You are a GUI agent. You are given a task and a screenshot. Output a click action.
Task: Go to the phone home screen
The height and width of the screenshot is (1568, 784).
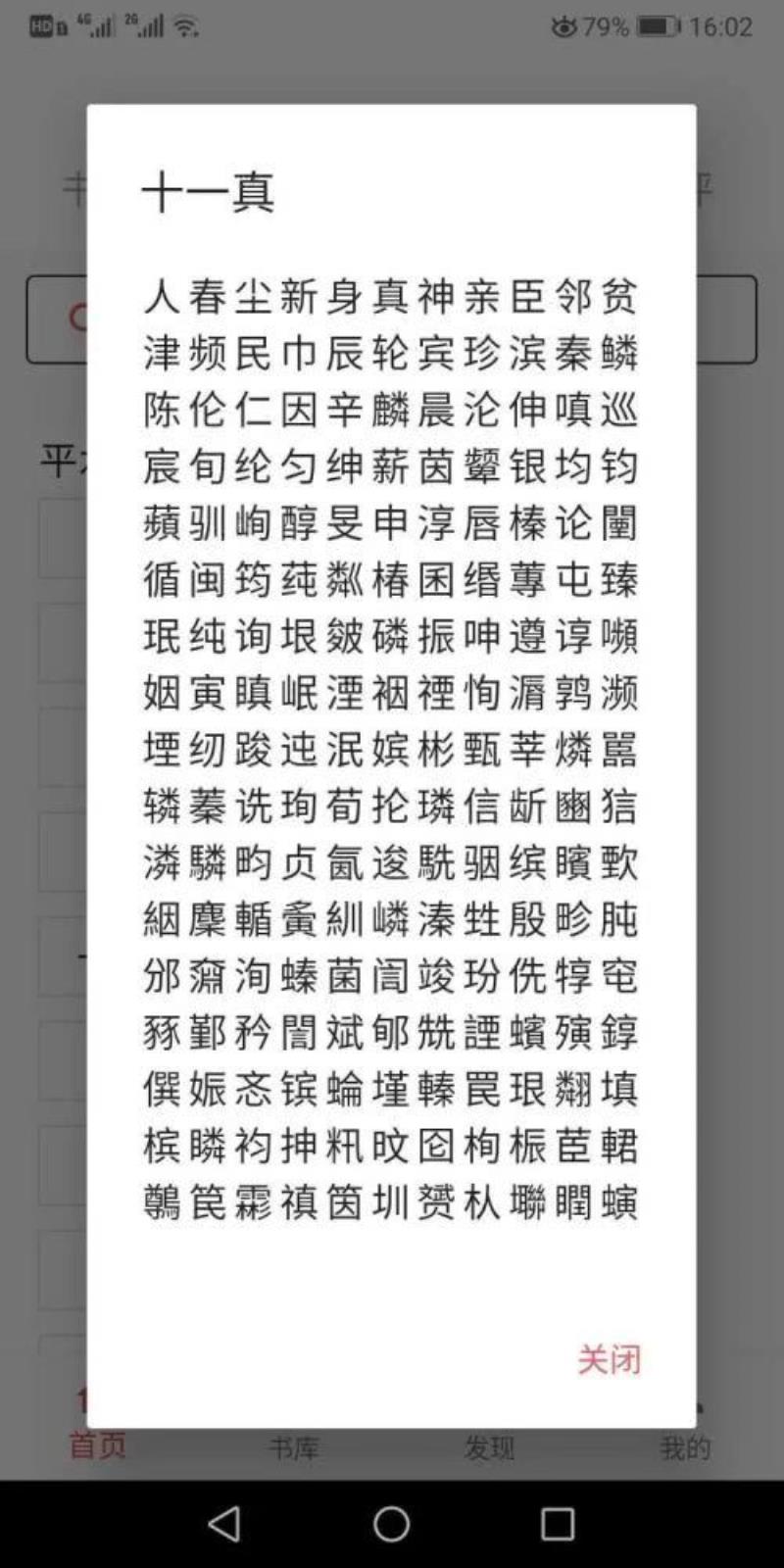coord(392,1524)
